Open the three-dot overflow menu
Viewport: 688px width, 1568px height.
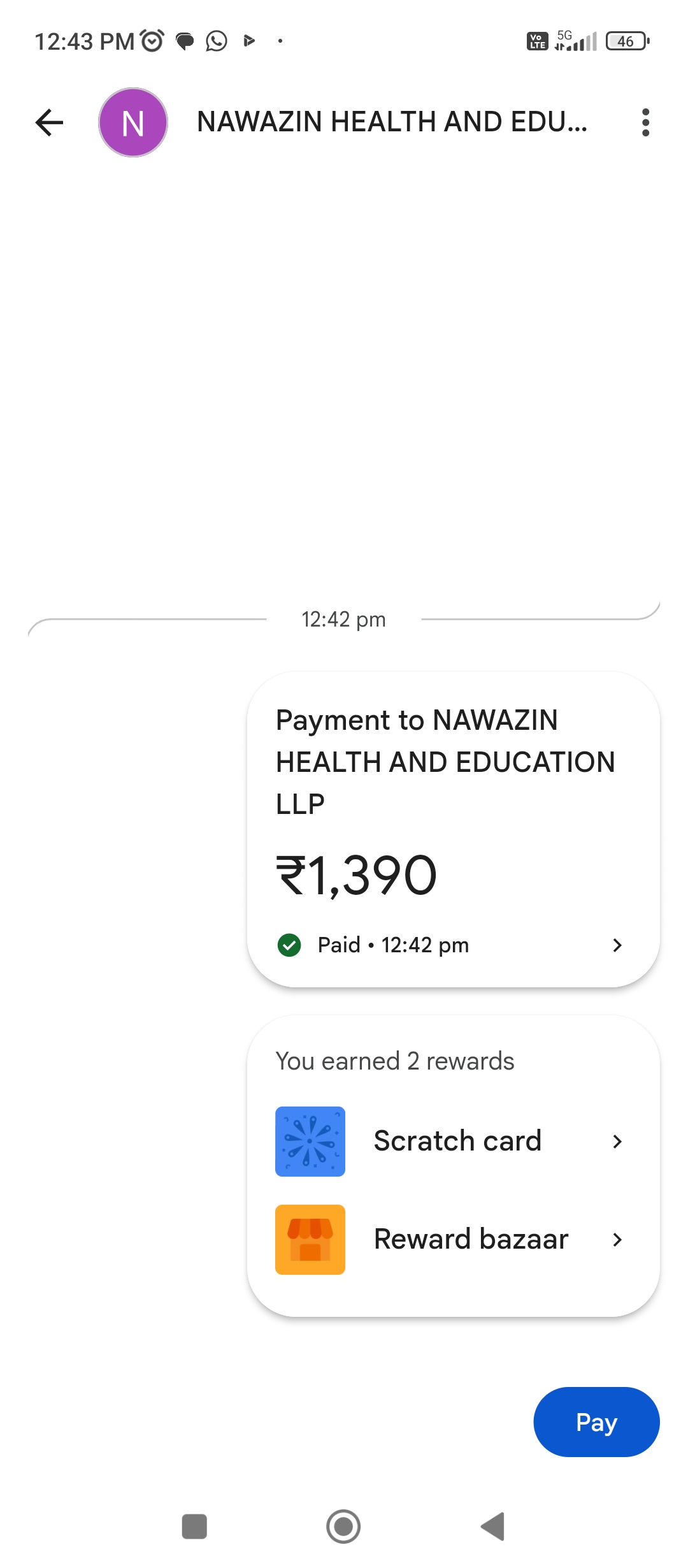(x=645, y=122)
